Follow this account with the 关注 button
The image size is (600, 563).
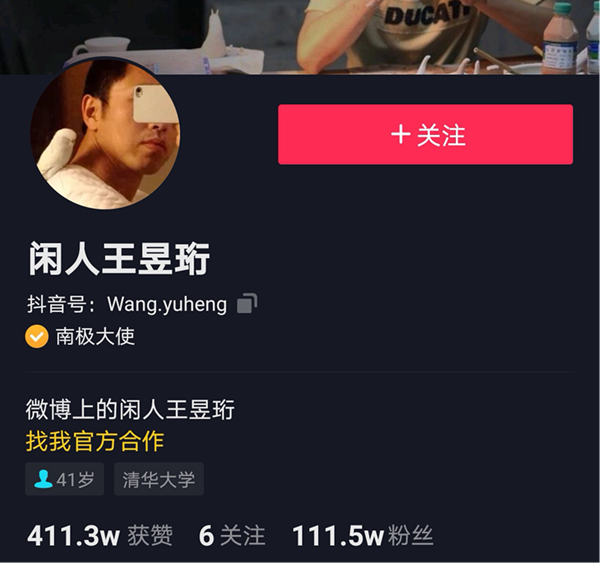pyautogui.click(x=425, y=135)
